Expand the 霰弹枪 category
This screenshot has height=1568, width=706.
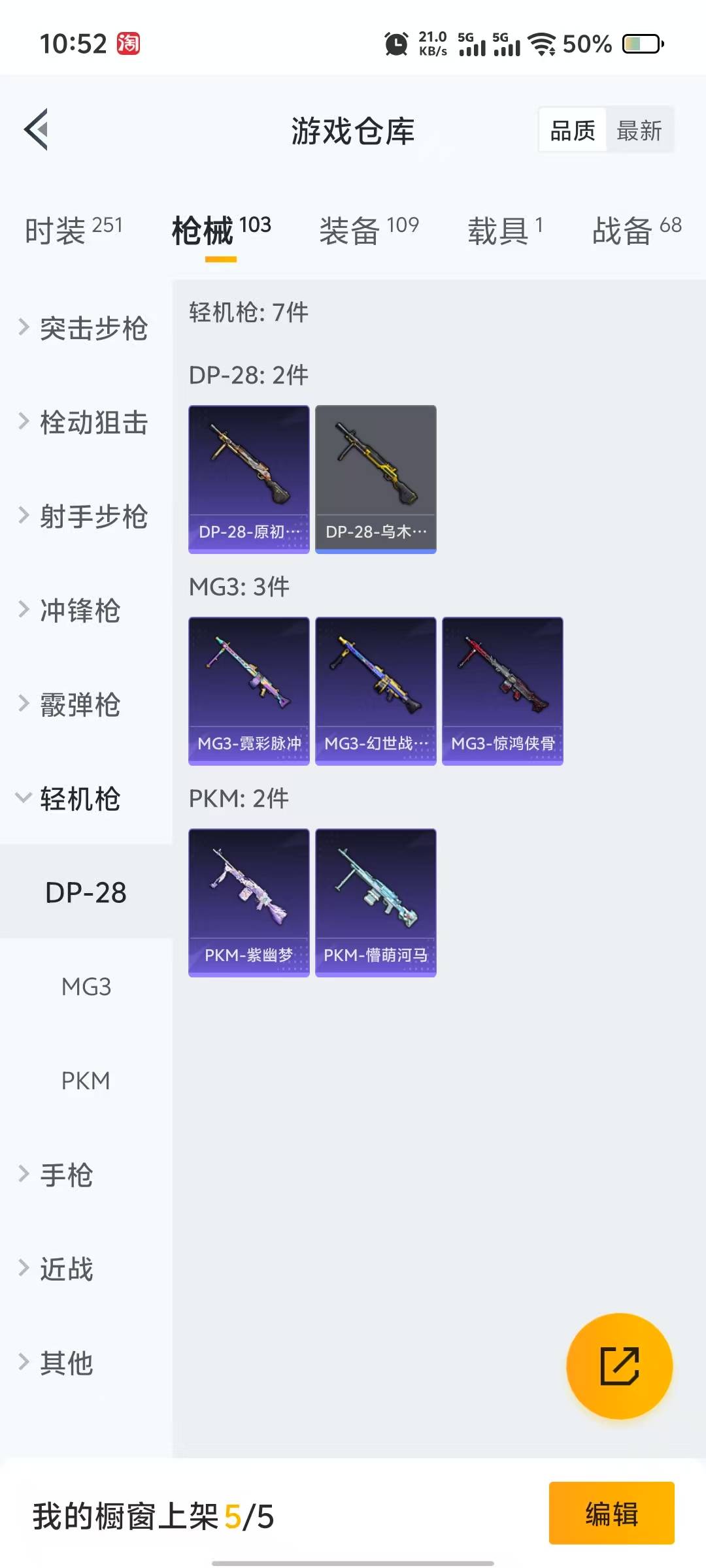tap(78, 704)
